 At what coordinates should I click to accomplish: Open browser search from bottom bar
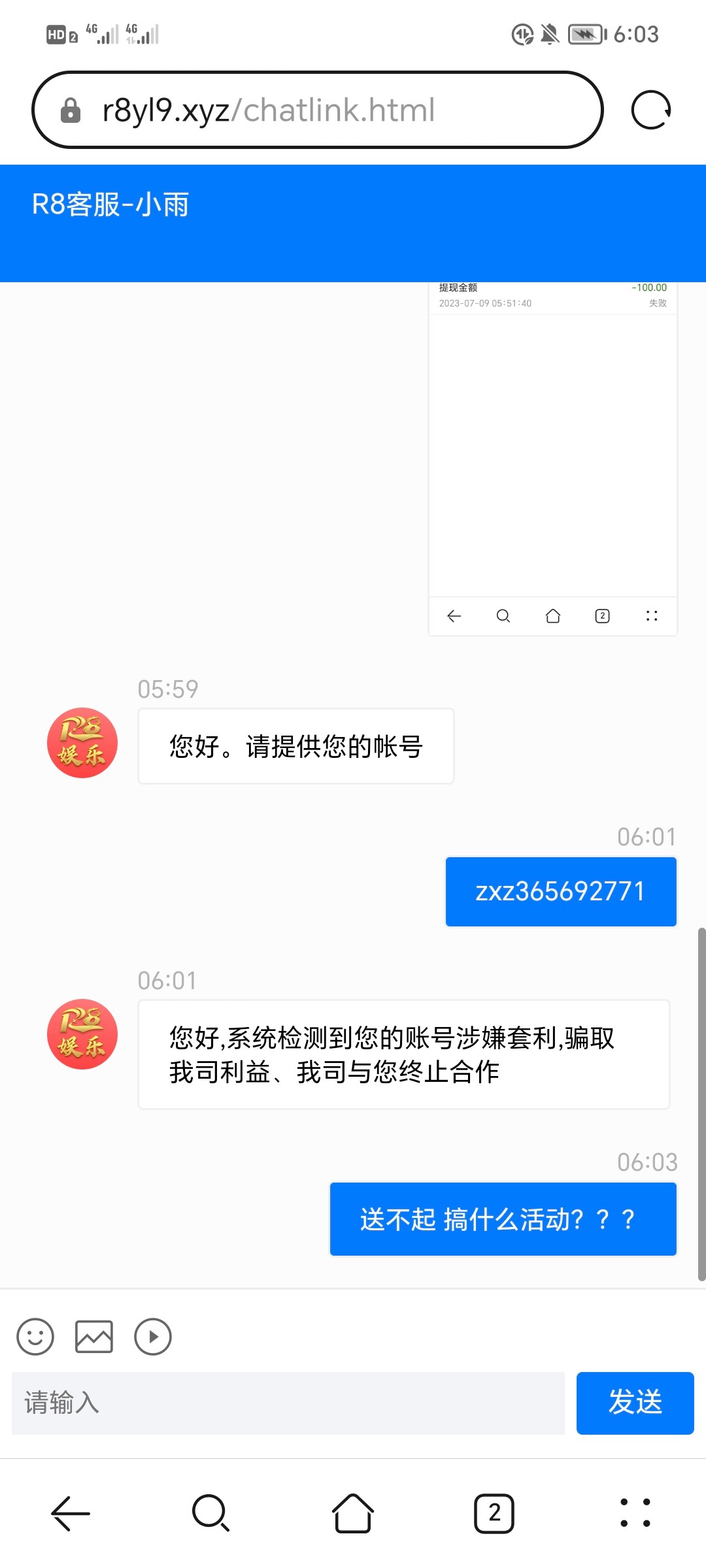[211, 1513]
